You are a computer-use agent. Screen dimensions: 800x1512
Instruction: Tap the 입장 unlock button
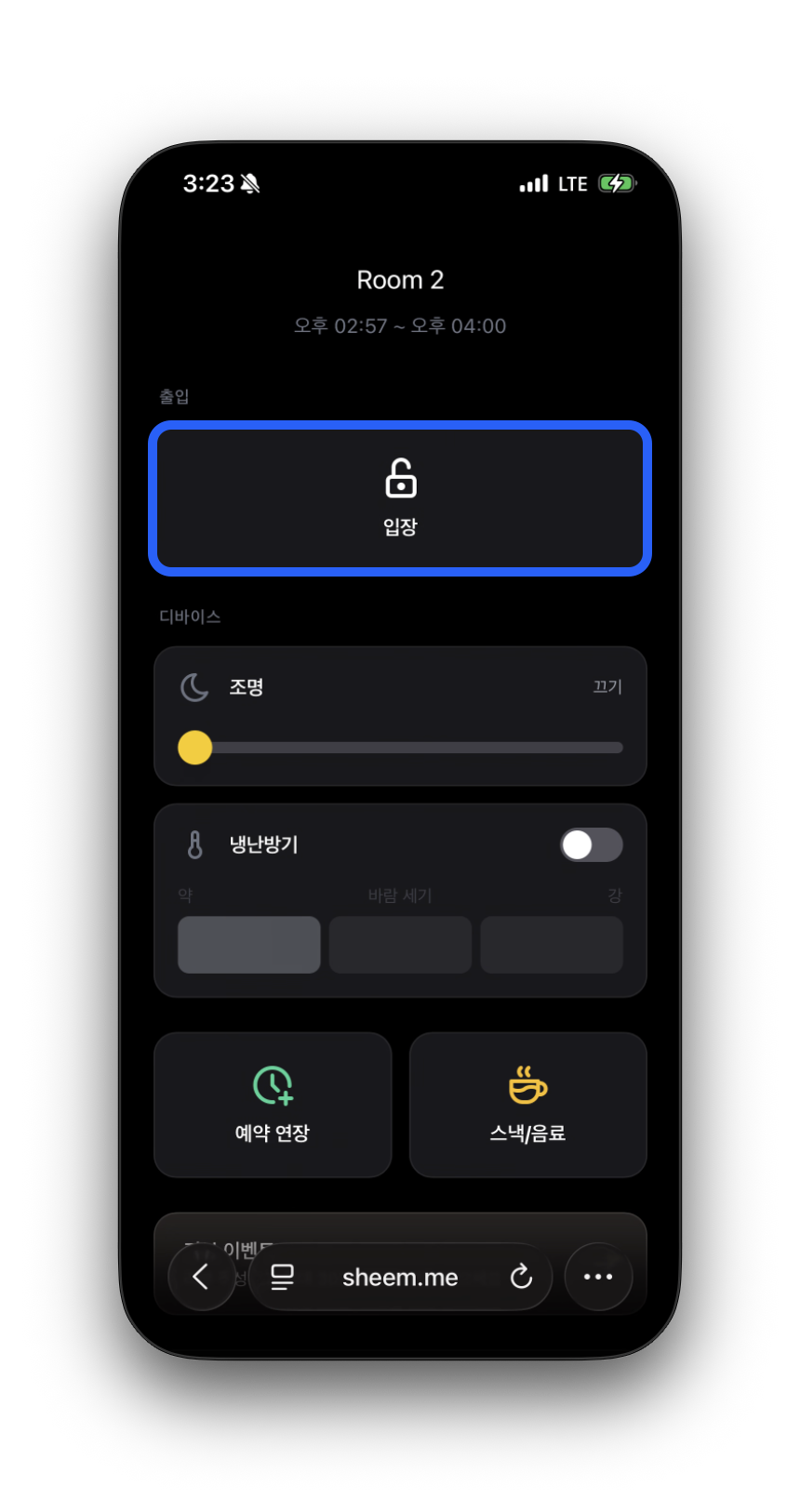(400, 498)
